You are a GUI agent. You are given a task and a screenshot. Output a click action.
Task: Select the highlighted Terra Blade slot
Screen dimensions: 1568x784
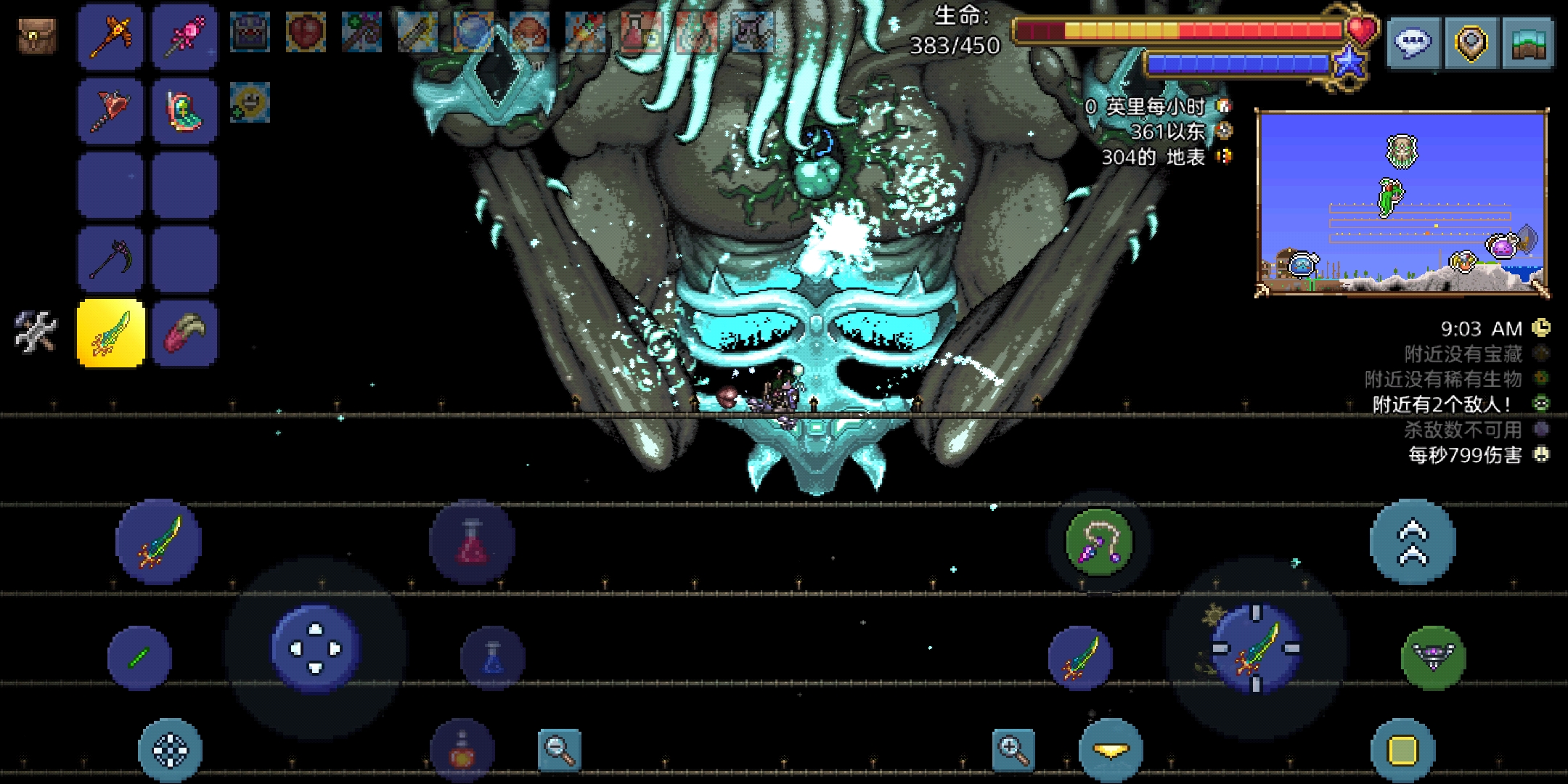click(x=110, y=333)
